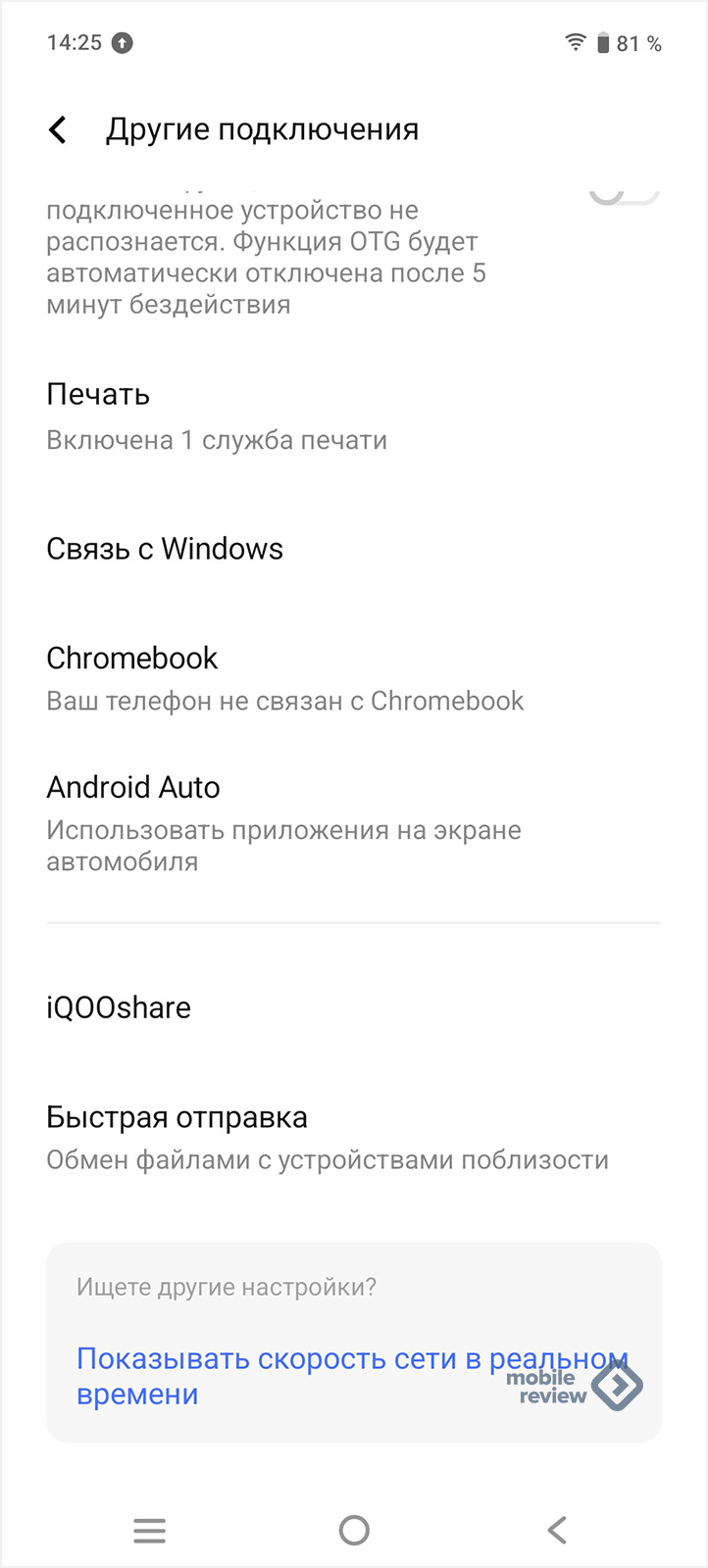The width and height of the screenshot is (708, 1568).
Task: Open the Chromebook row
Action: [354, 678]
